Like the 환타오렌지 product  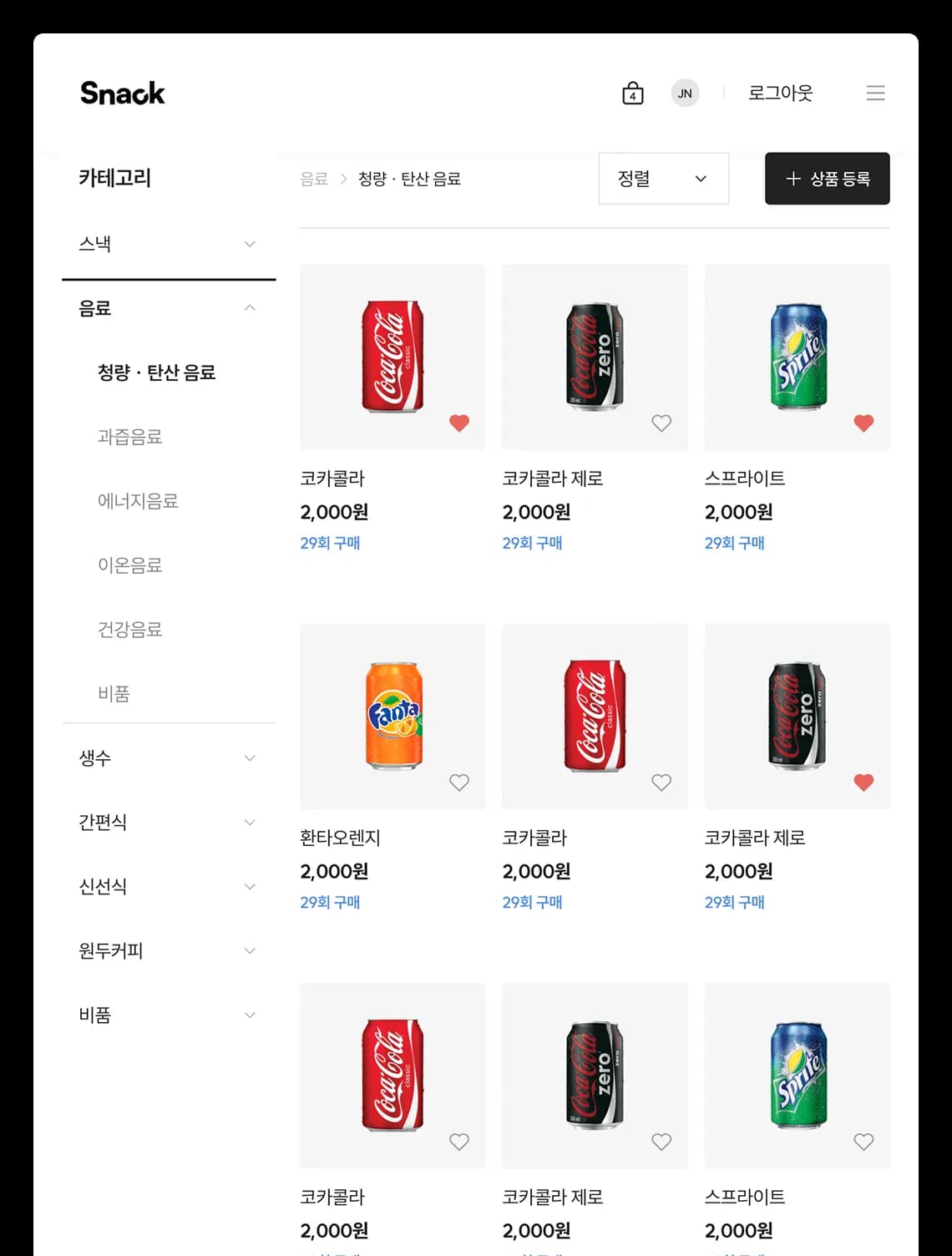point(459,782)
